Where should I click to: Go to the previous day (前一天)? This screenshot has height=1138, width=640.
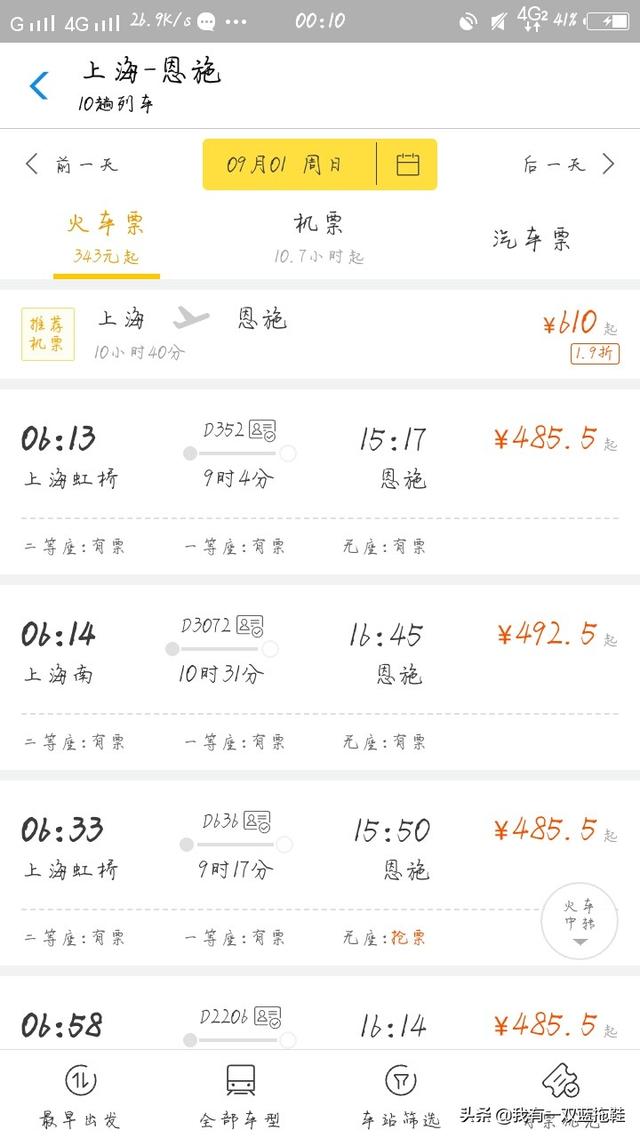pos(71,165)
